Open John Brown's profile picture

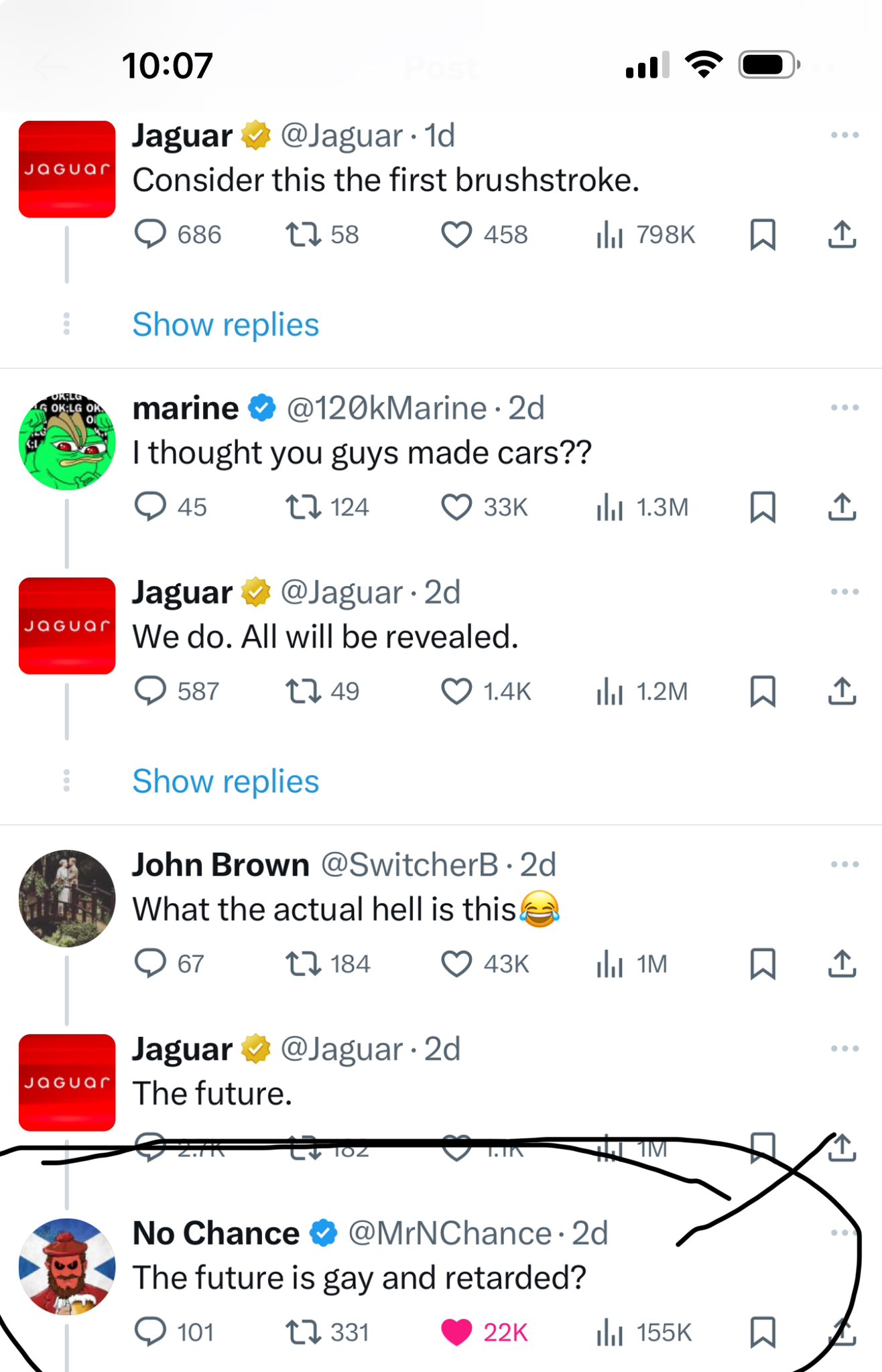67,898
